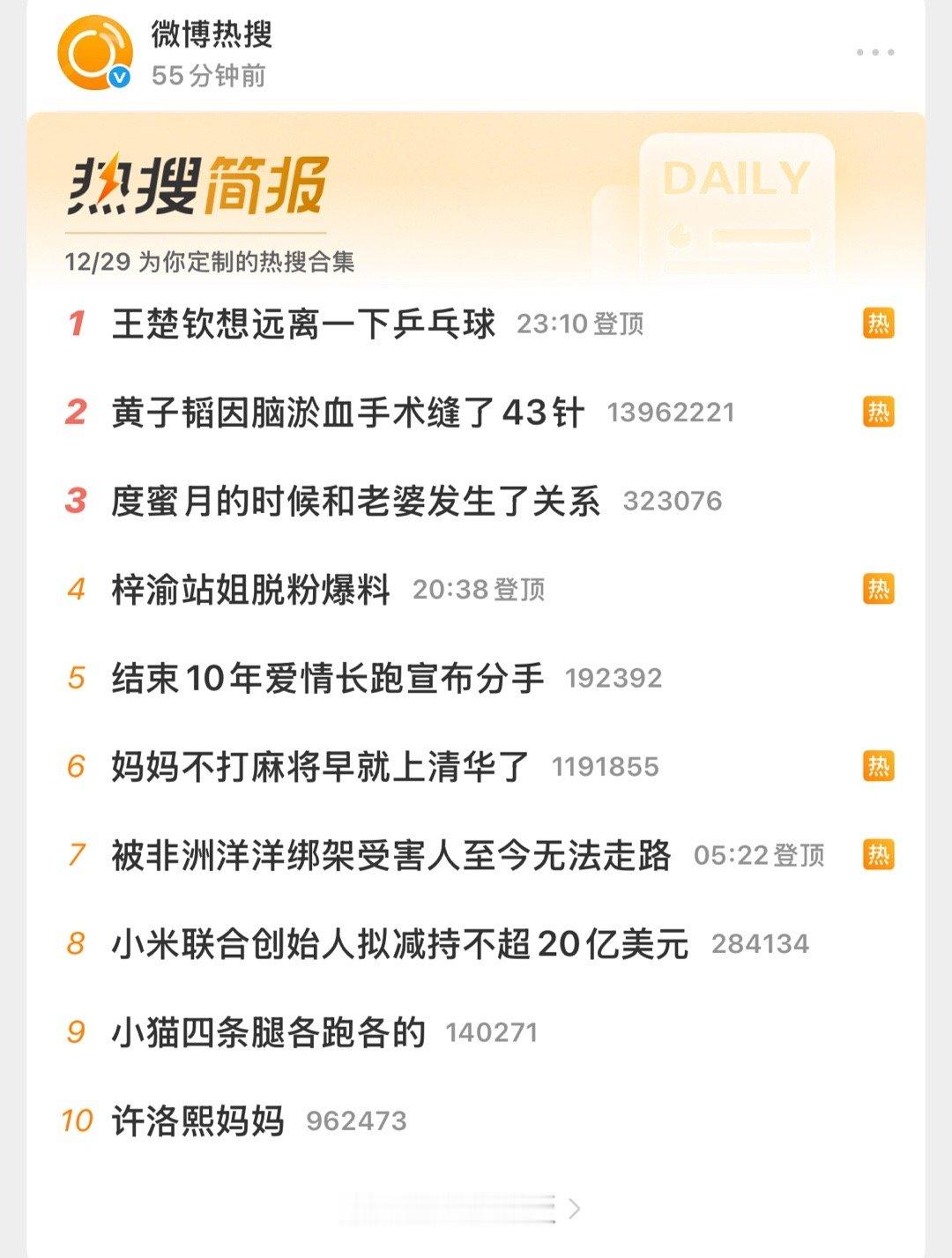
Task: Open trending topic 黄子韬因脑淤血手术缝了43针
Action: pos(348,411)
